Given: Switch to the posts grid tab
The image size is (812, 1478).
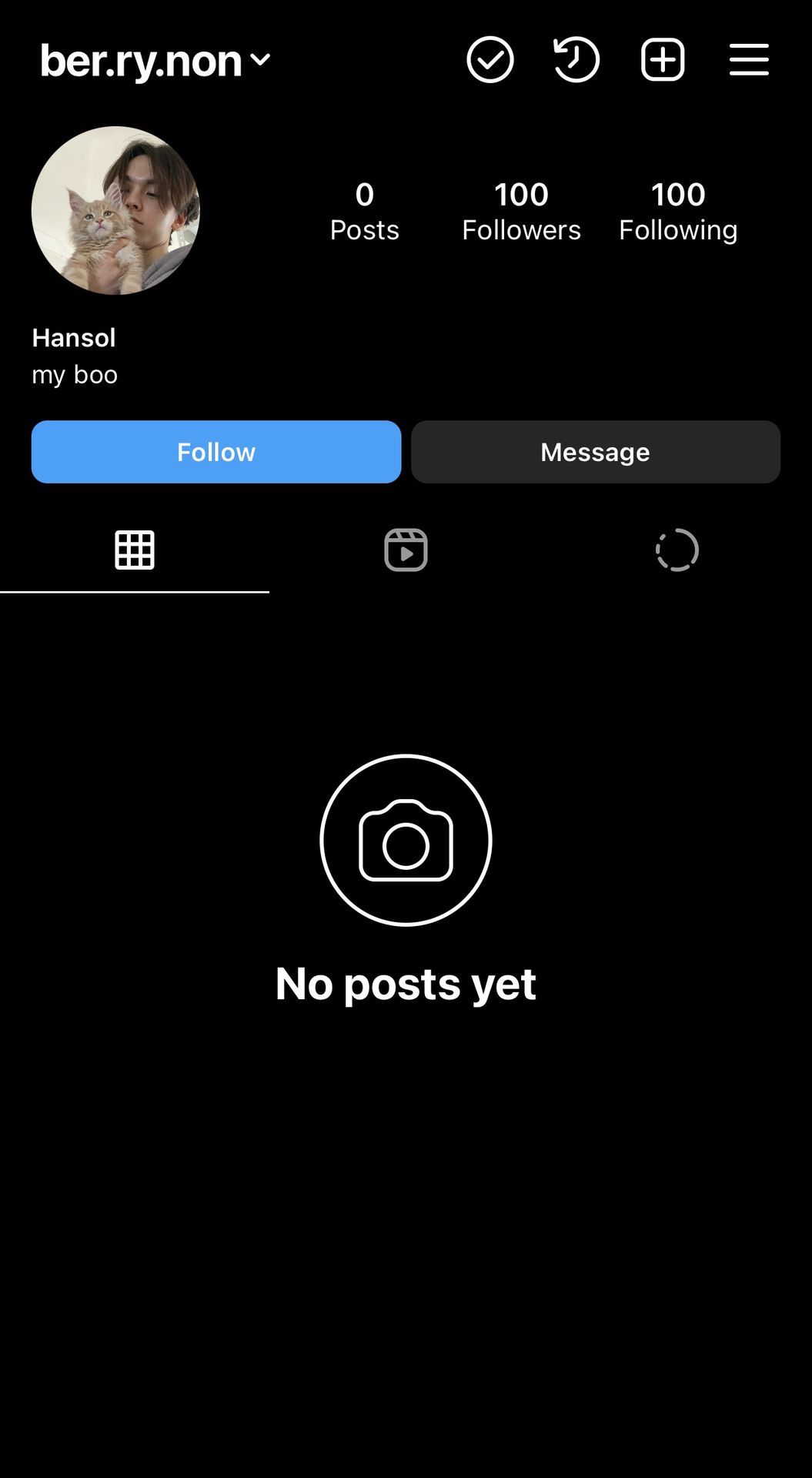Looking at the screenshot, I should tap(135, 550).
